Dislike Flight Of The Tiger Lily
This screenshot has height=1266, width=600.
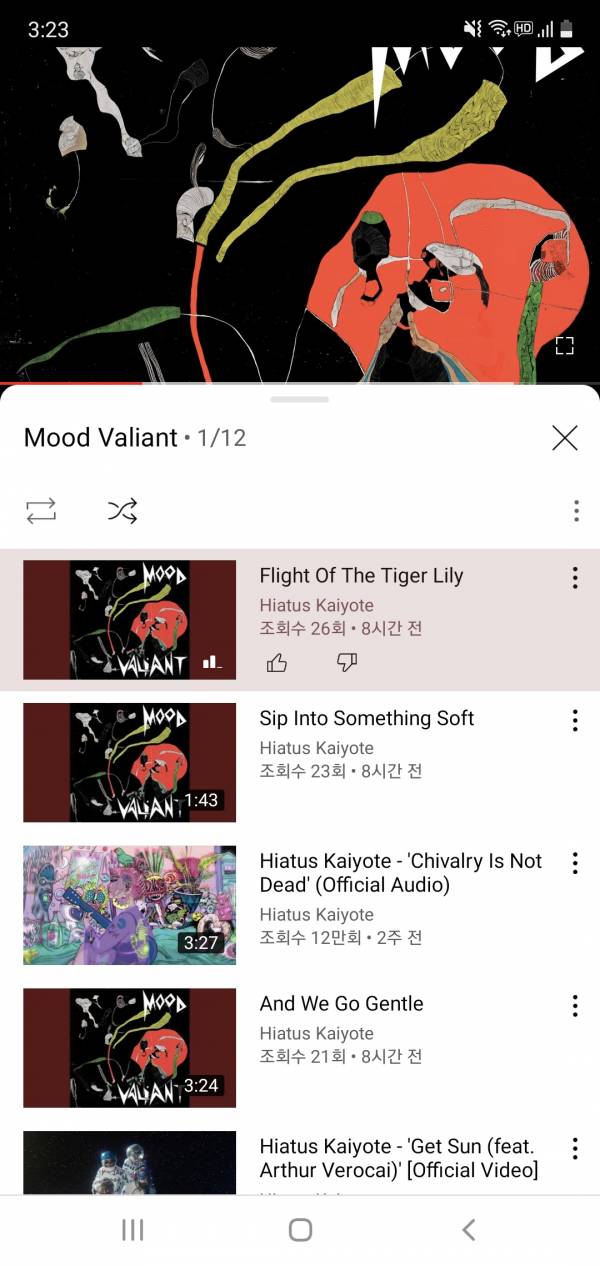(347, 662)
